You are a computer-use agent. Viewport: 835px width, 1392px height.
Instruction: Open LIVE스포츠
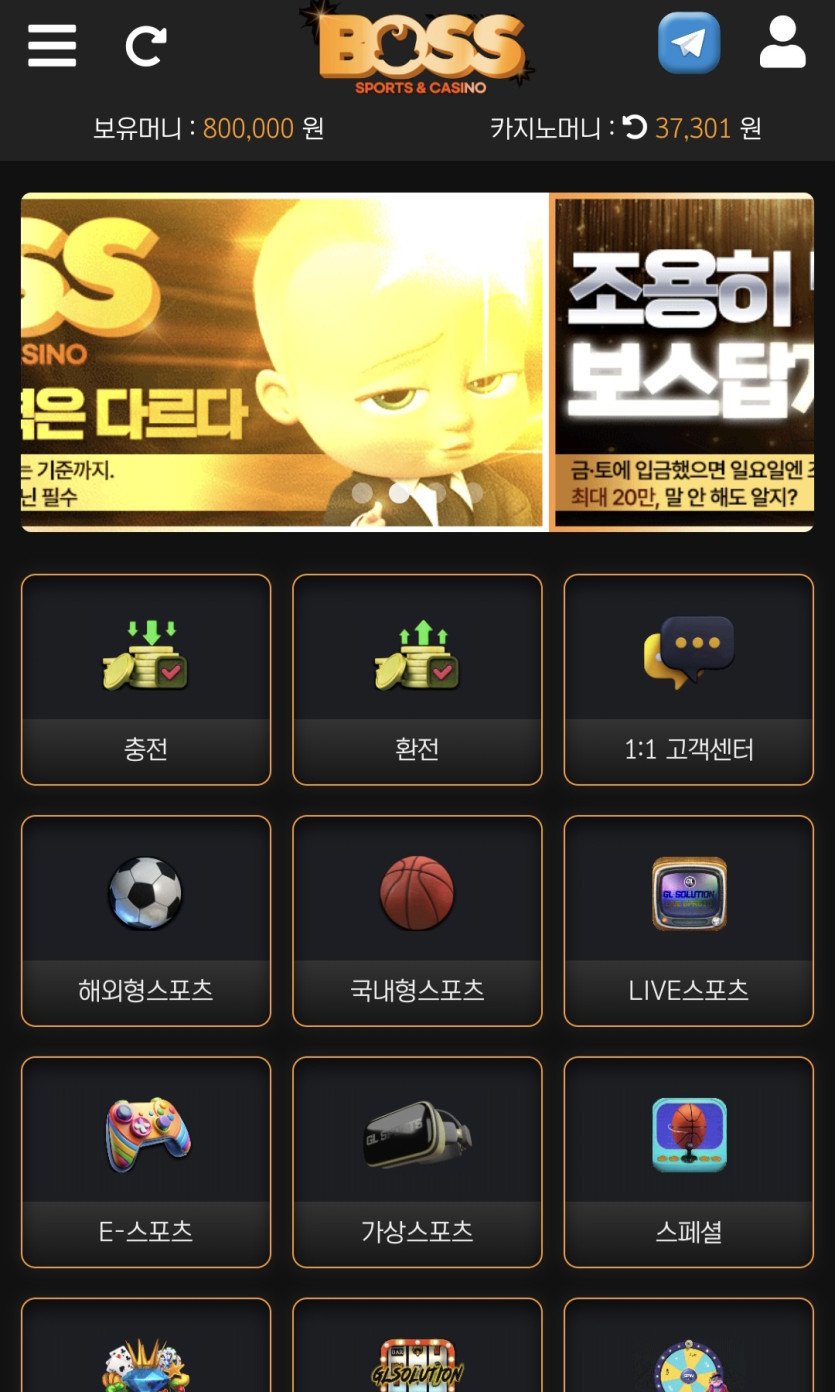click(x=689, y=920)
